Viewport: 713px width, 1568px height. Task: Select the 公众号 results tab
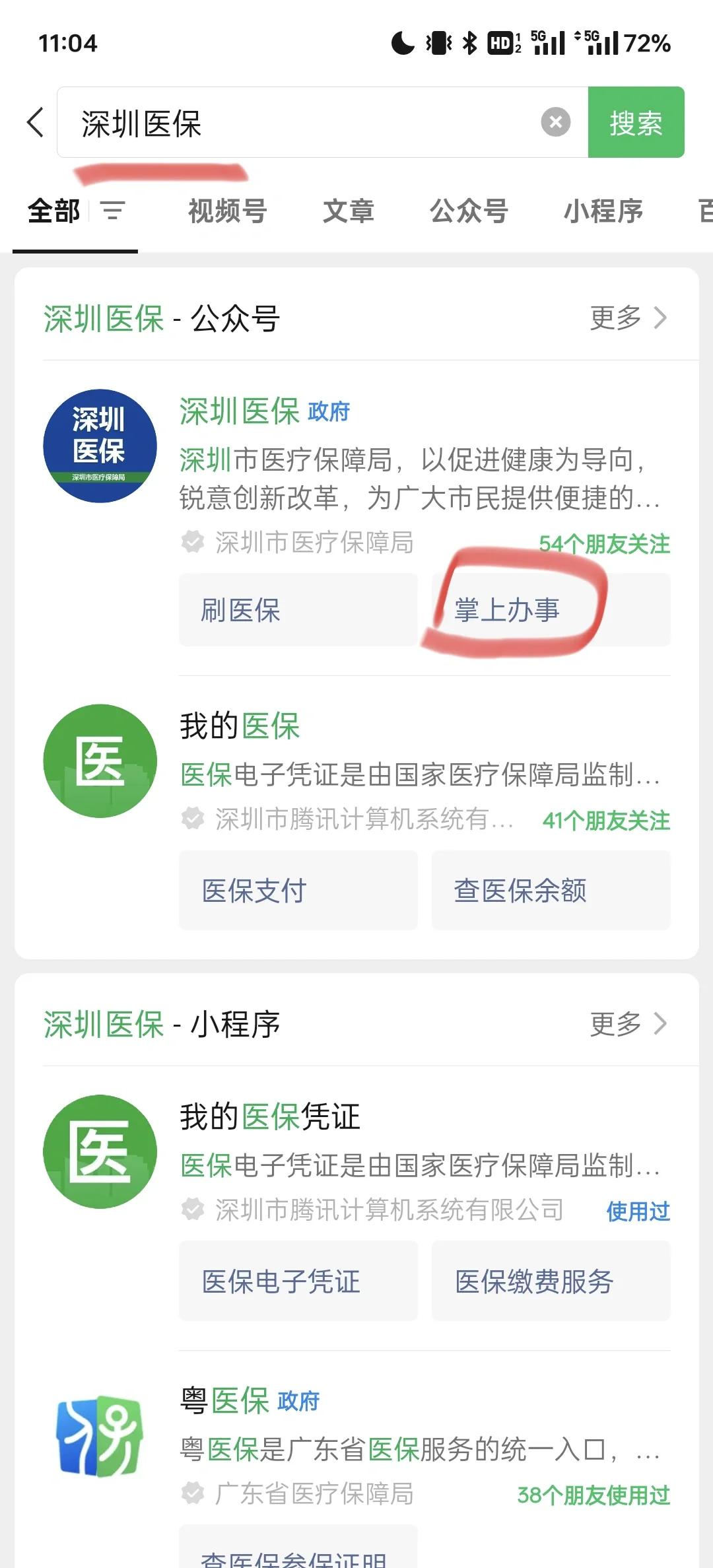pyautogui.click(x=469, y=211)
